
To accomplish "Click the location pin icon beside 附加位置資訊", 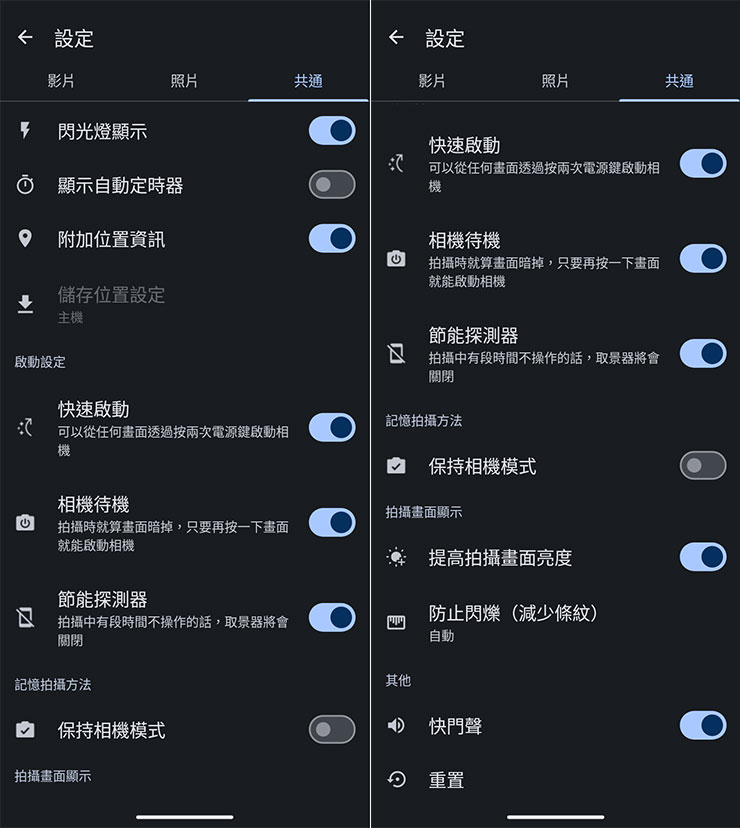I will [26, 239].
